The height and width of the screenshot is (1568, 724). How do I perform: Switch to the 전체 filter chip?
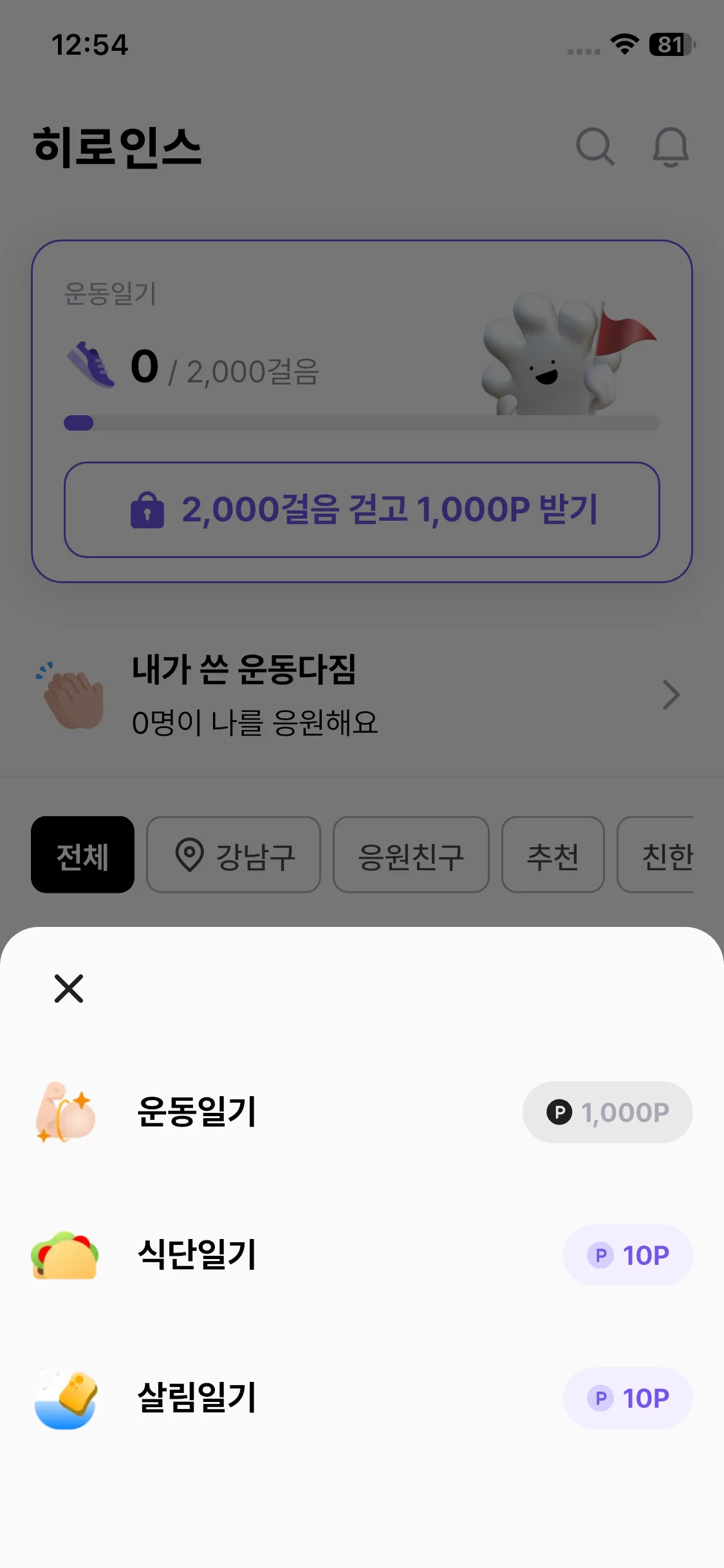[82, 855]
